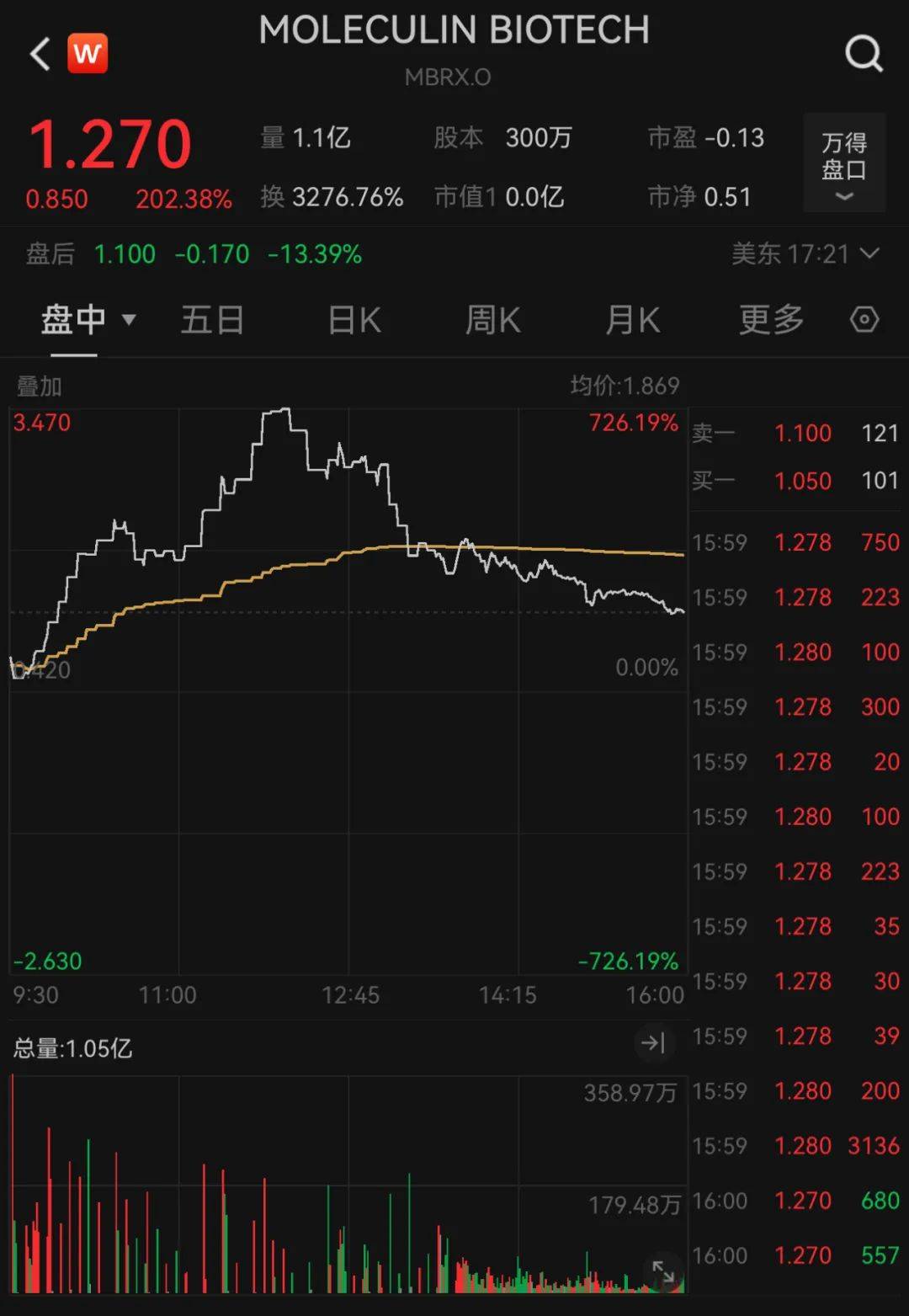Switch to the 周K chart tab

pyautogui.click(x=492, y=320)
